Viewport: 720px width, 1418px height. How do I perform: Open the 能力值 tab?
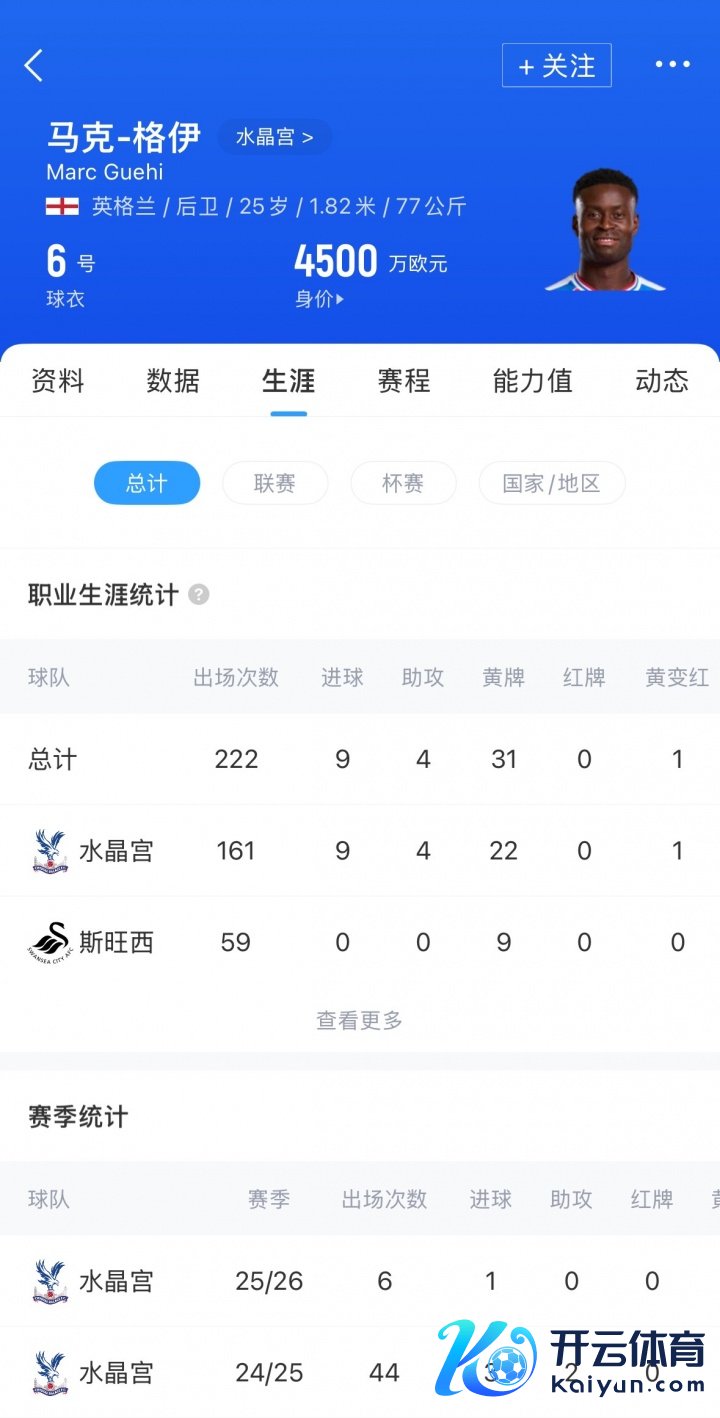tap(532, 381)
